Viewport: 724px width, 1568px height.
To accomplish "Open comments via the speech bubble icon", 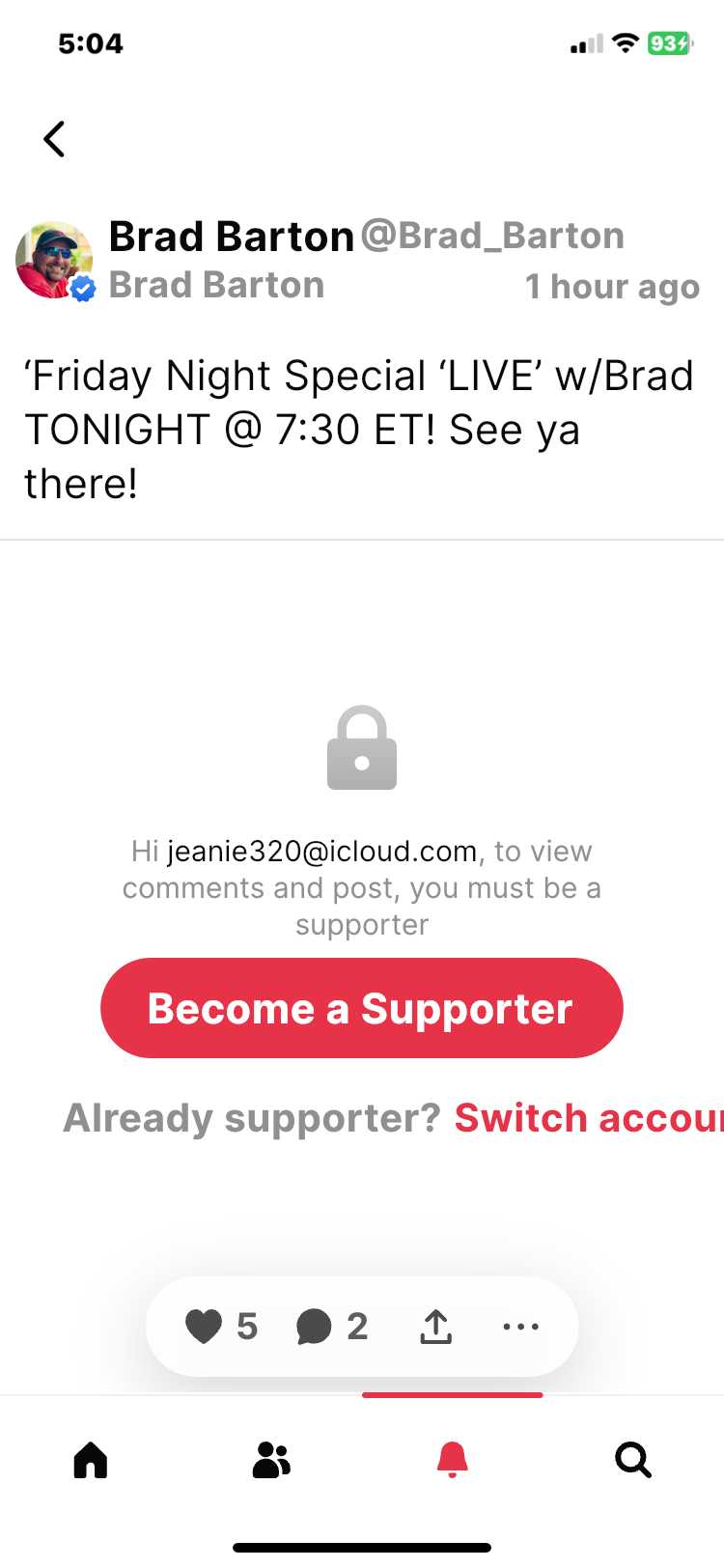I will (x=314, y=1327).
